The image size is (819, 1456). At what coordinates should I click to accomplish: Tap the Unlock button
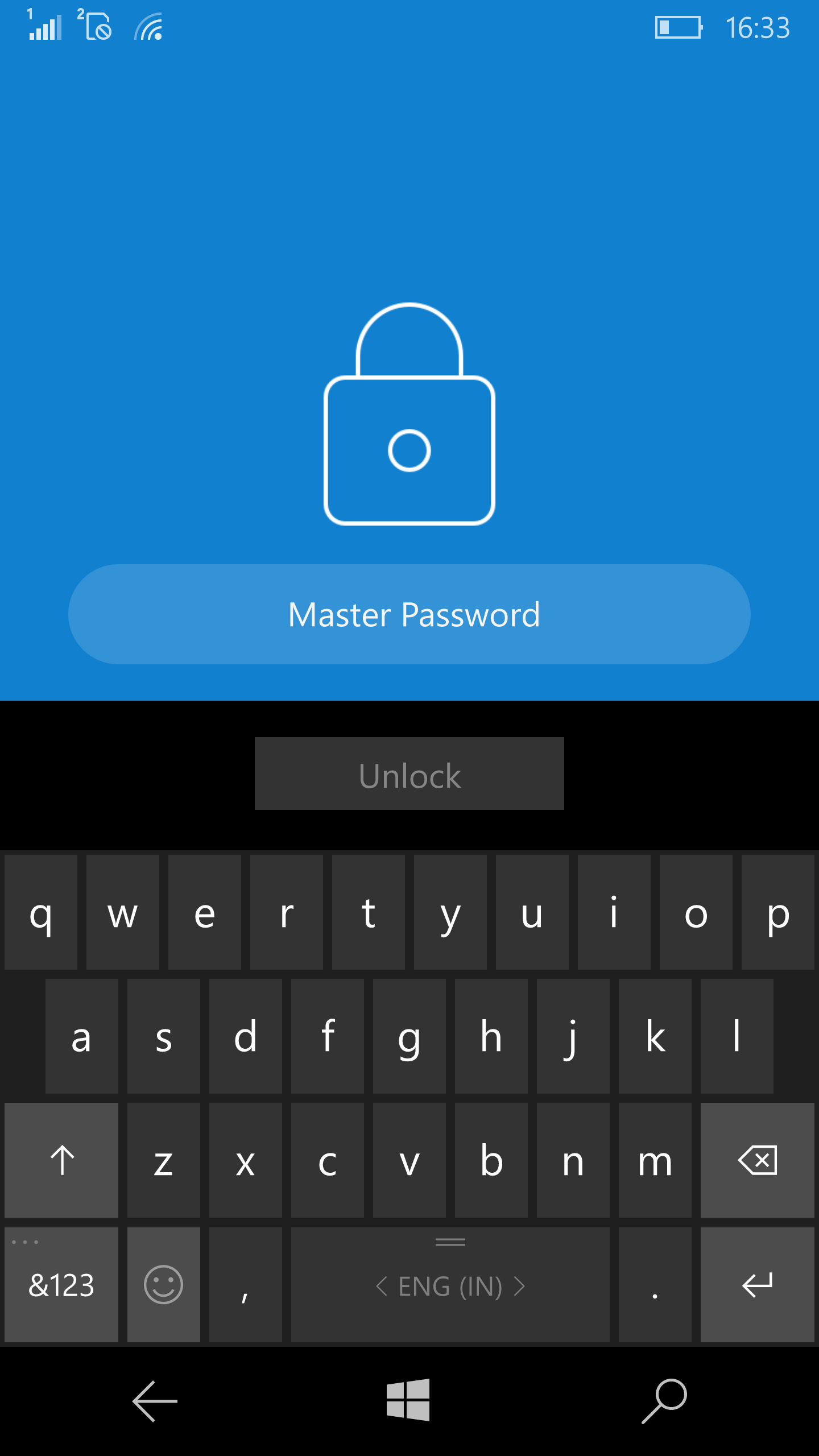coord(409,773)
